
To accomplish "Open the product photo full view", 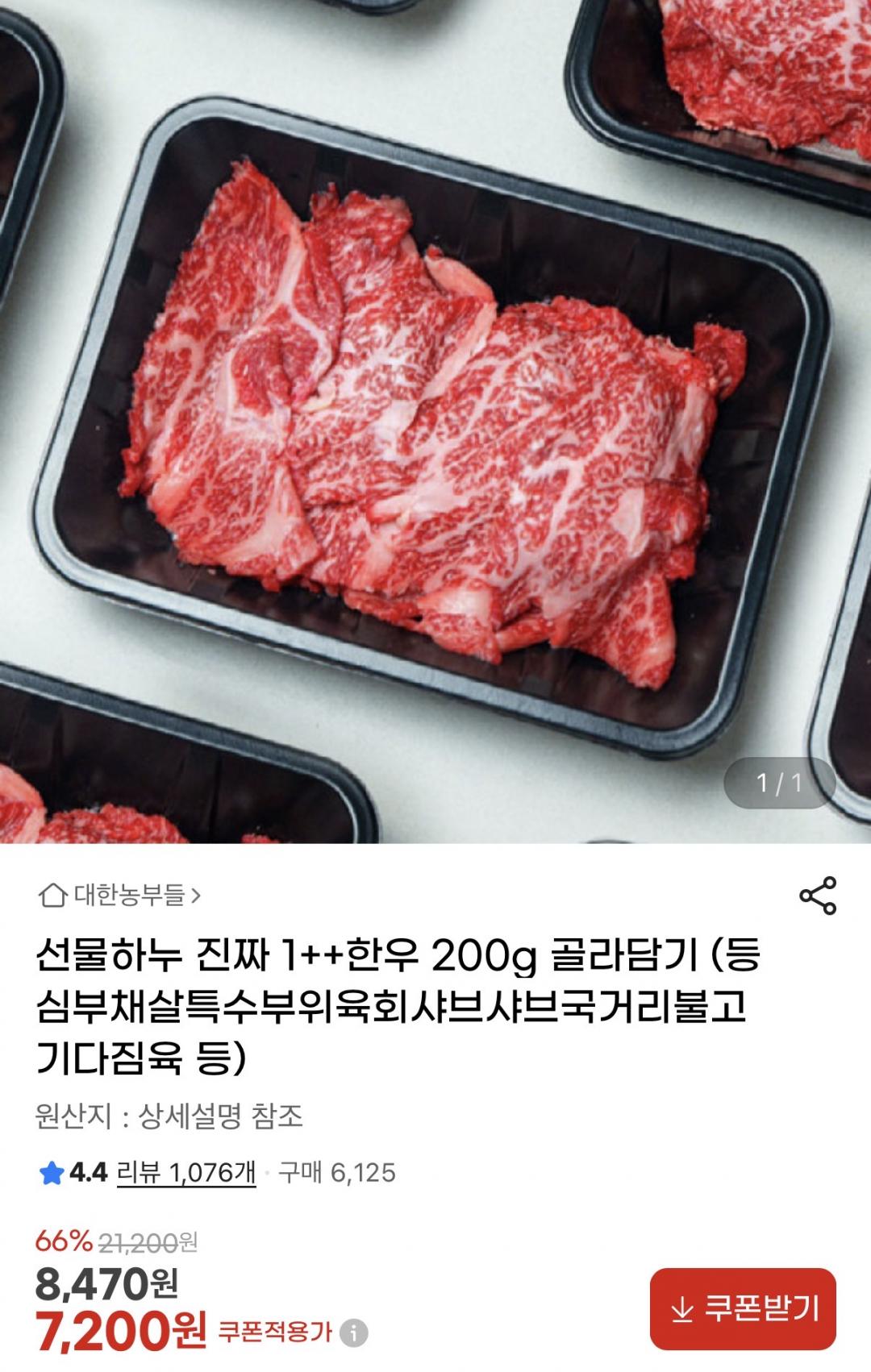I will coord(435,419).
